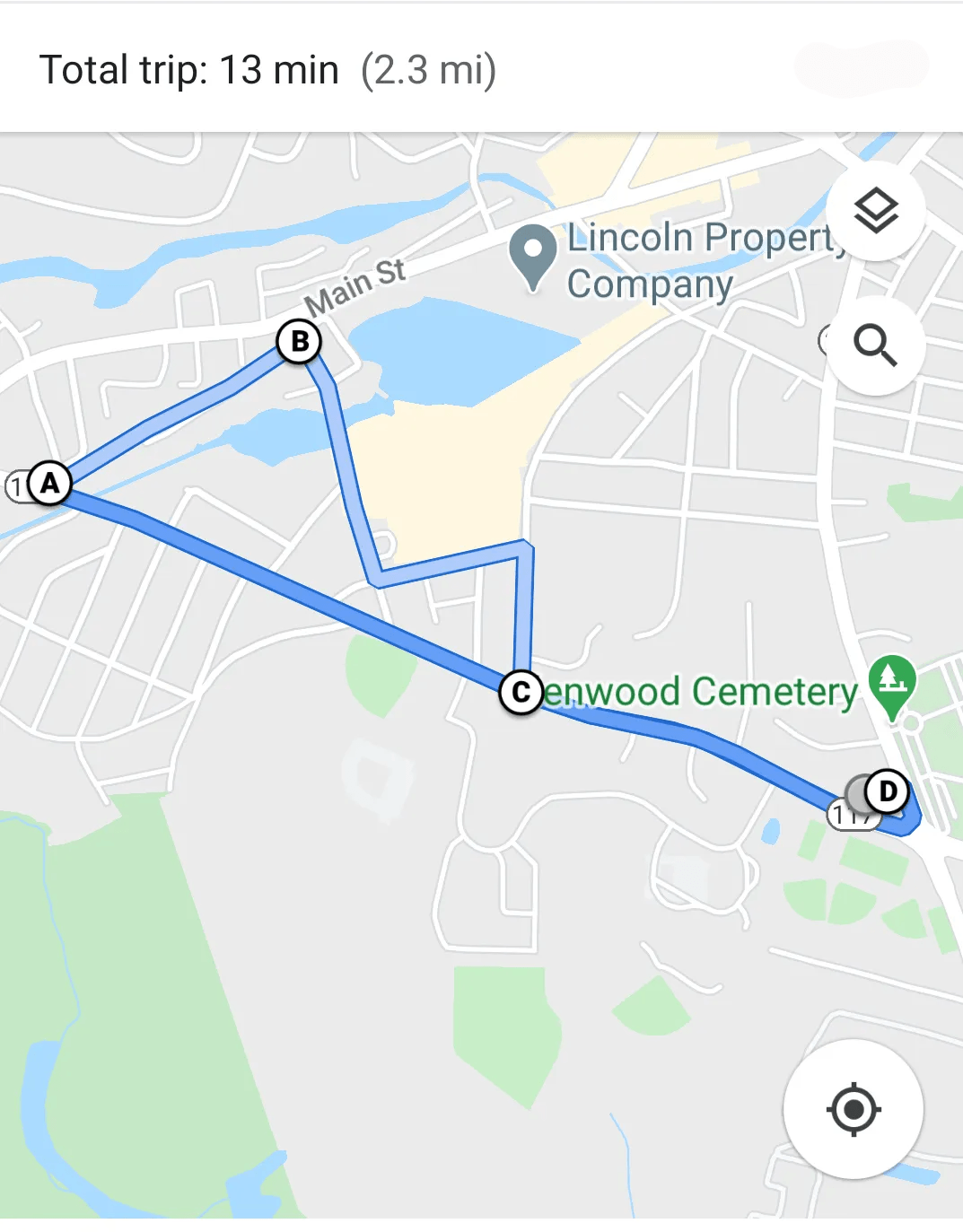Tap waypoint A on the route

[x=49, y=484]
